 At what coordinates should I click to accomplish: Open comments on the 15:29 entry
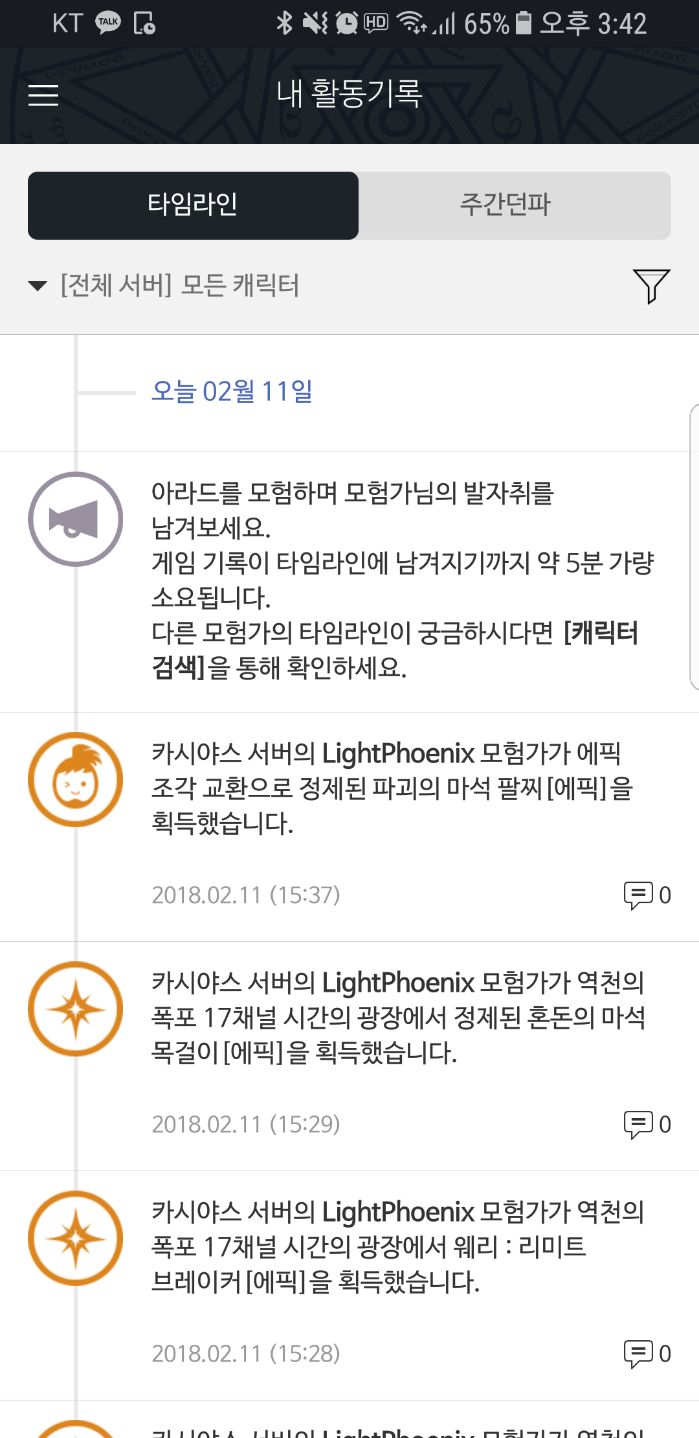tap(646, 1125)
